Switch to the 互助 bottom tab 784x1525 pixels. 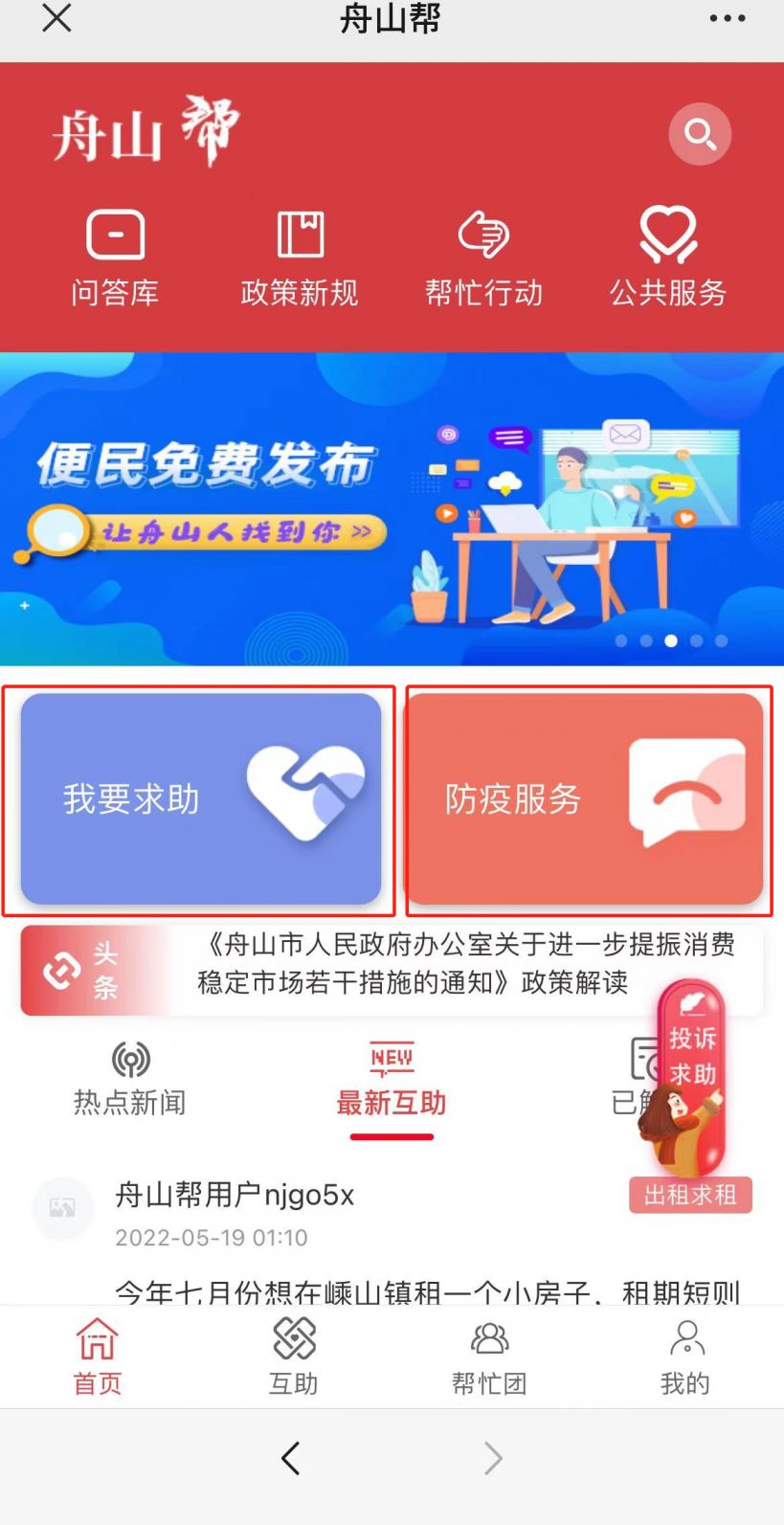pyautogui.click(x=293, y=1356)
